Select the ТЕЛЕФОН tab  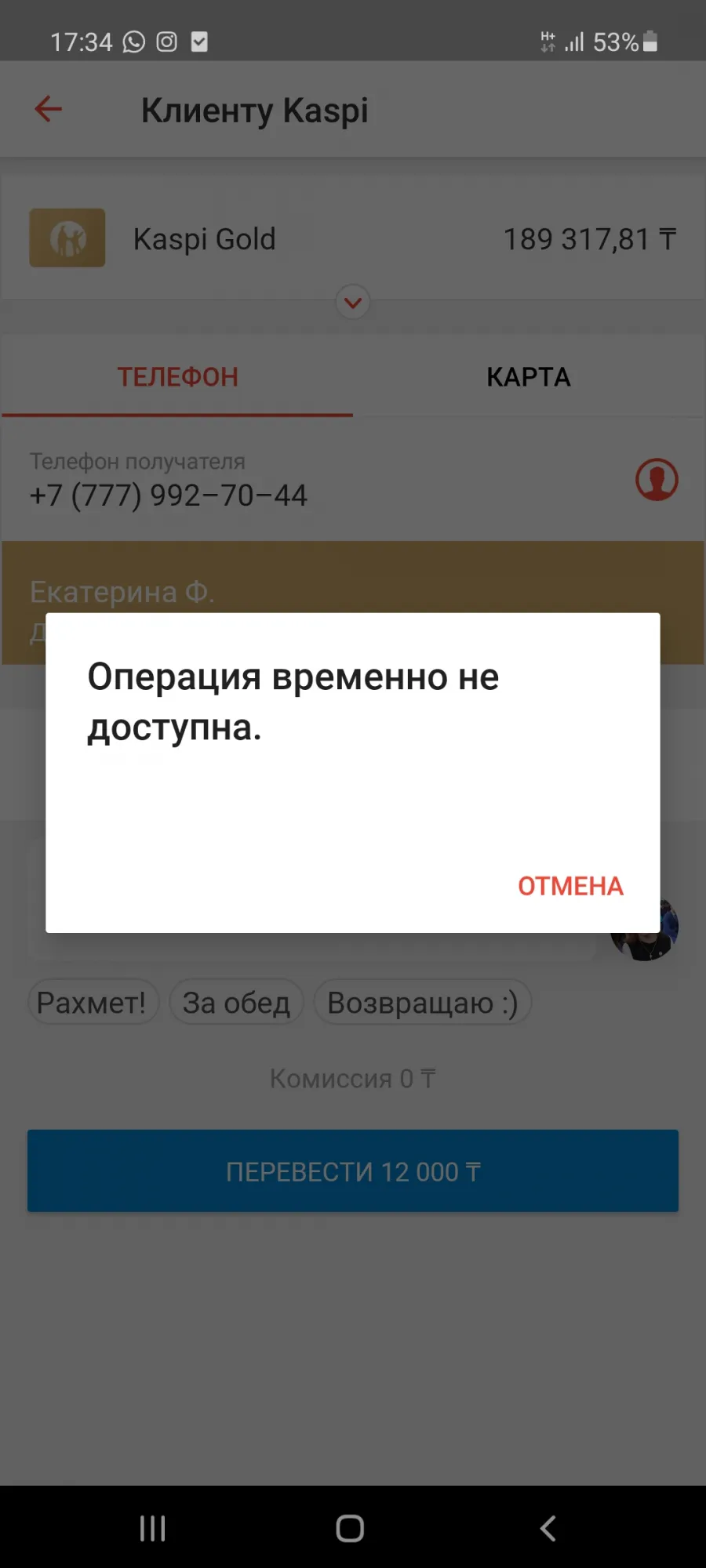pyautogui.click(x=177, y=377)
